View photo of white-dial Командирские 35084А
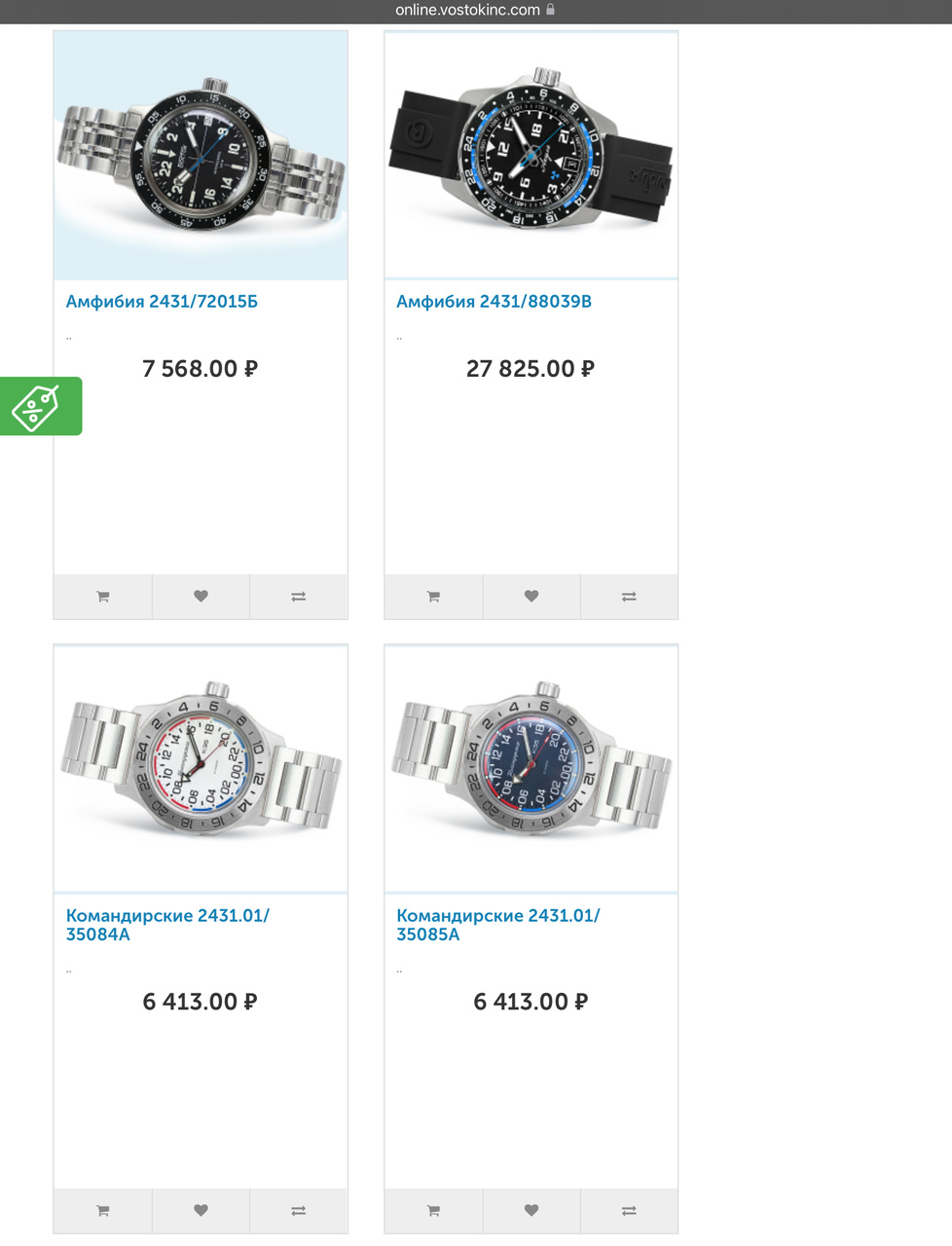952x1246 pixels. 201,769
